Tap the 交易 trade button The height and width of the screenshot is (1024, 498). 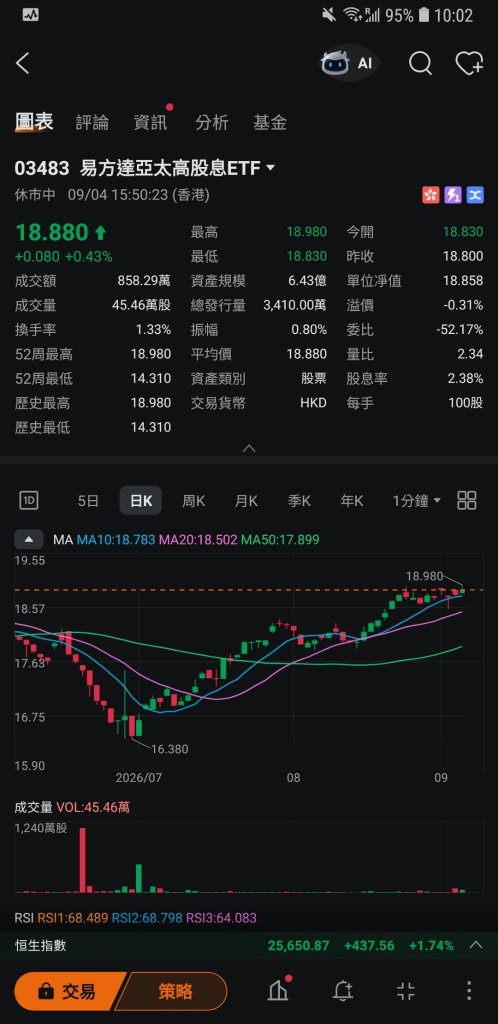pyautogui.click(x=68, y=991)
